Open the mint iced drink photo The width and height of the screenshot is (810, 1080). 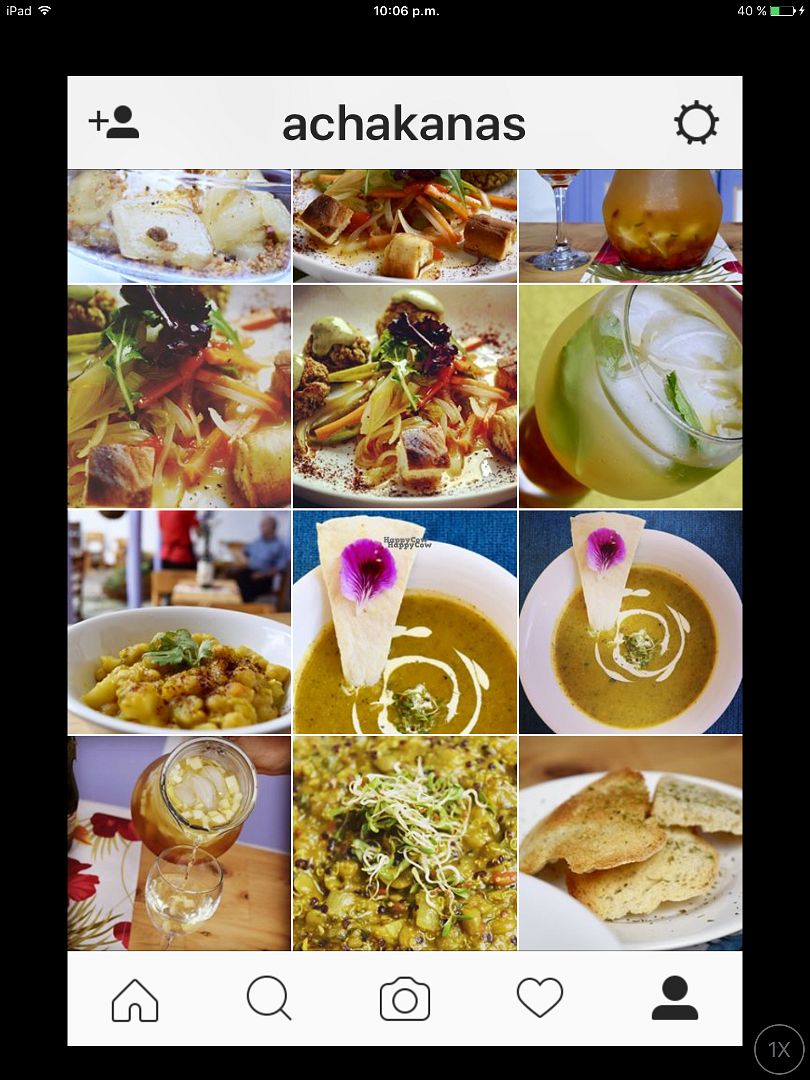tap(631, 397)
